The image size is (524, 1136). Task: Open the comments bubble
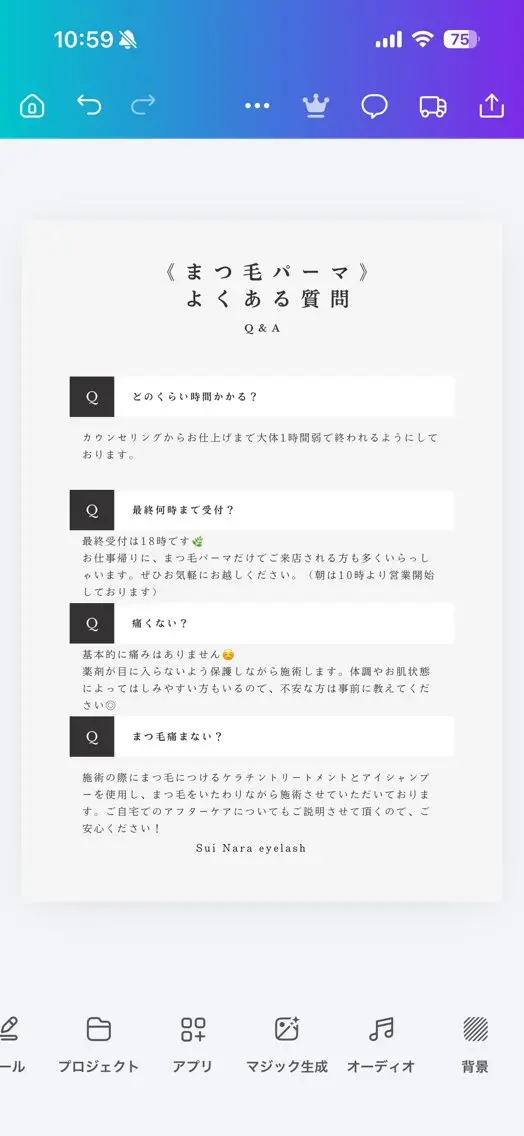[374, 106]
